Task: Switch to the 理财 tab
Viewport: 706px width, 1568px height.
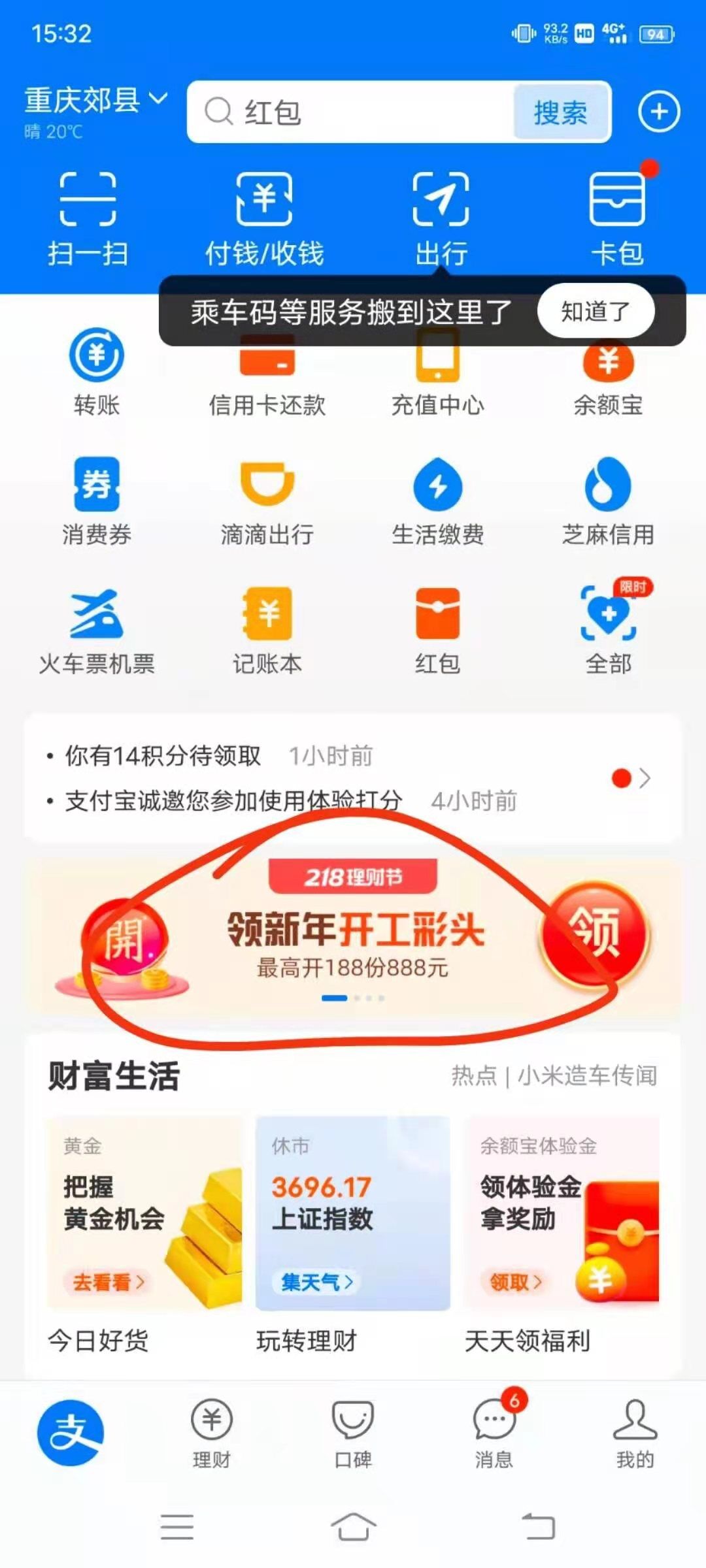Action: point(212,1433)
